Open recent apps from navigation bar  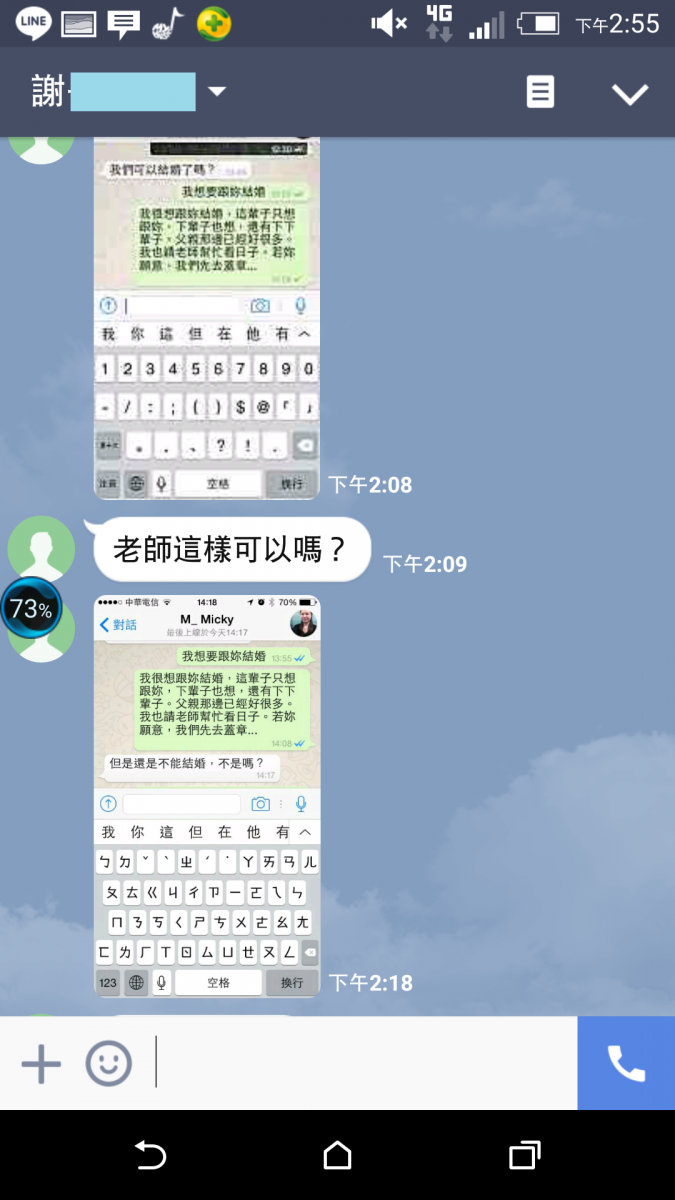coord(524,1156)
